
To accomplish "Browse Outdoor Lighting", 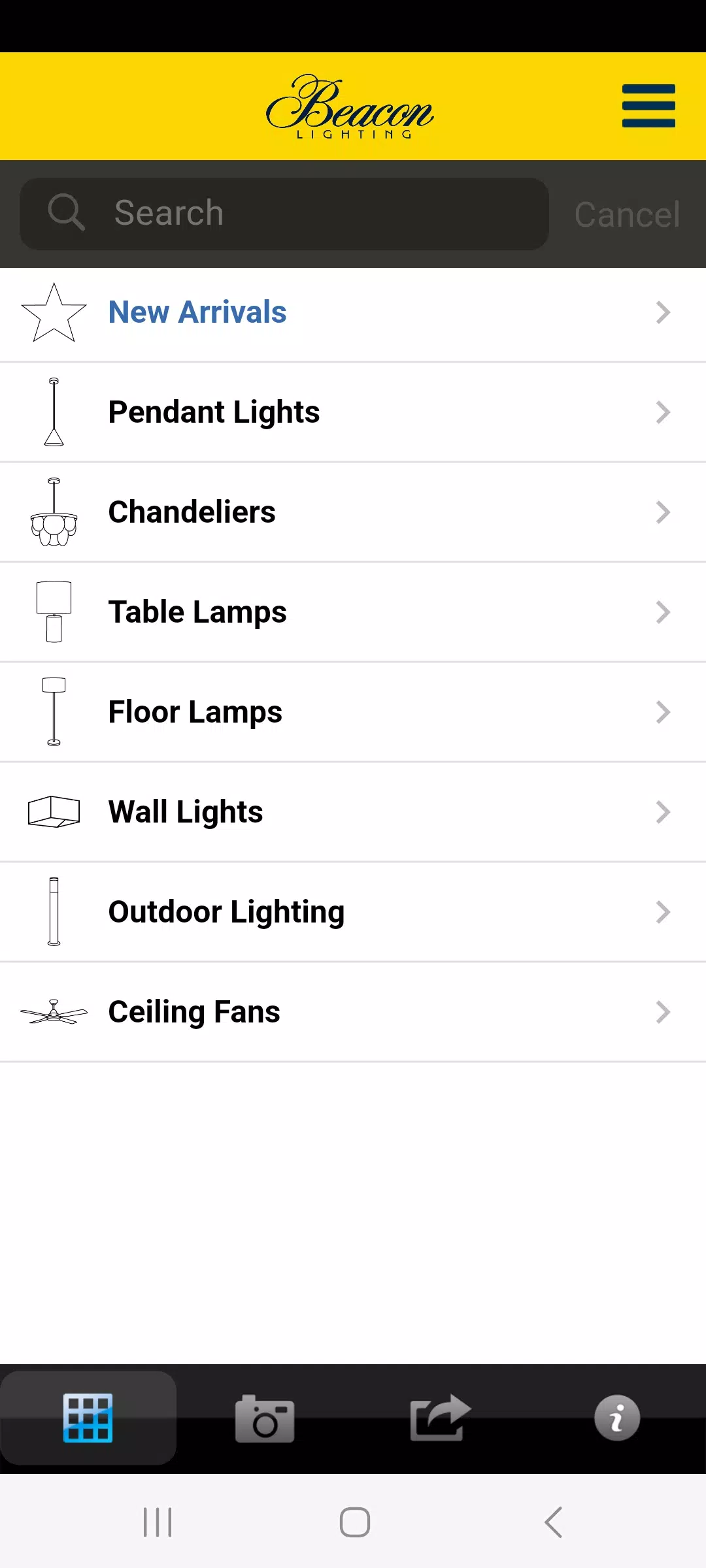I will (x=353, y=912).
